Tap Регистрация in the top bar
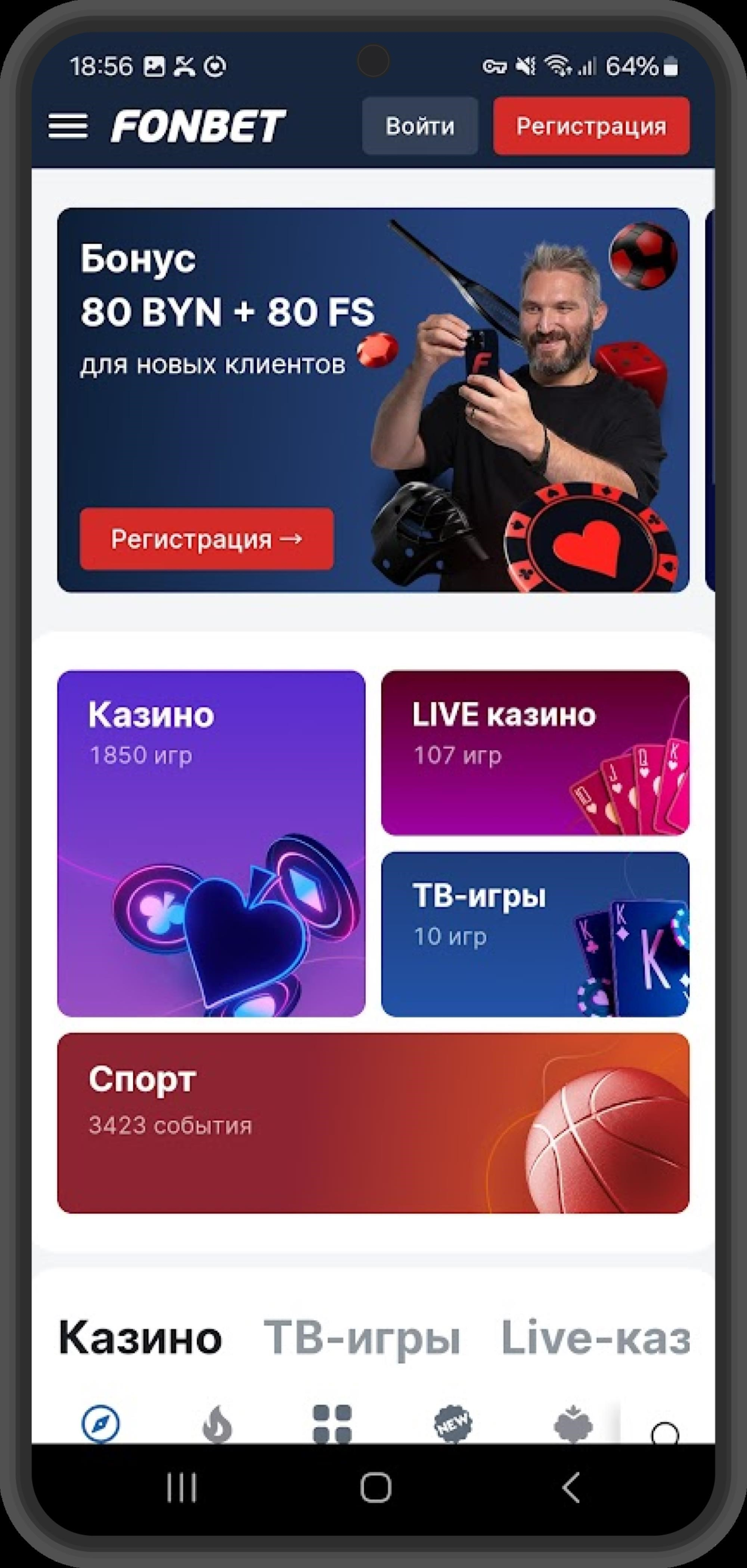 tap(591, 126)
